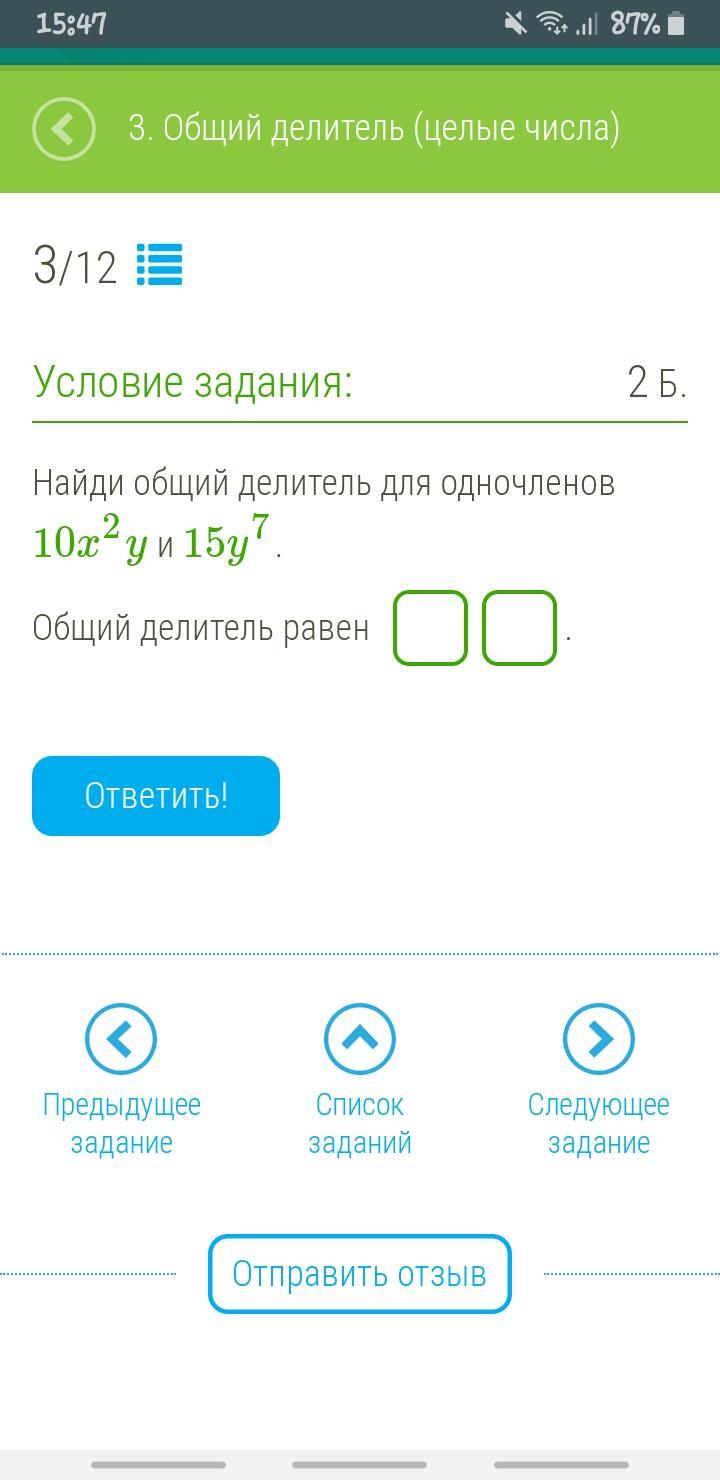Open the task list icon beside 3/12
Image resolution: width=720 pixels, height=1480 pixels.
coord(159,265)
